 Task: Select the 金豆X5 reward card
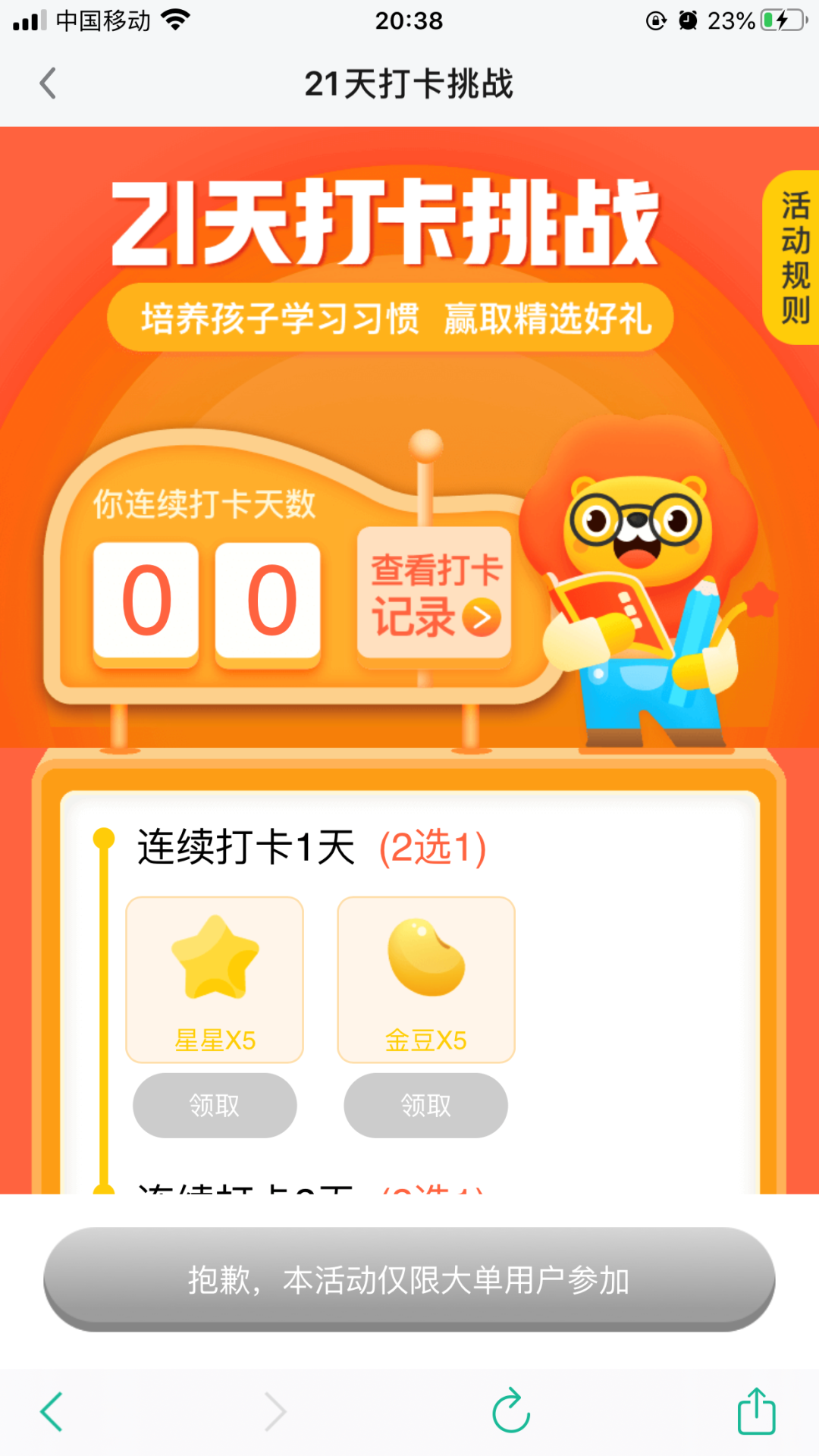pos(426,979)
